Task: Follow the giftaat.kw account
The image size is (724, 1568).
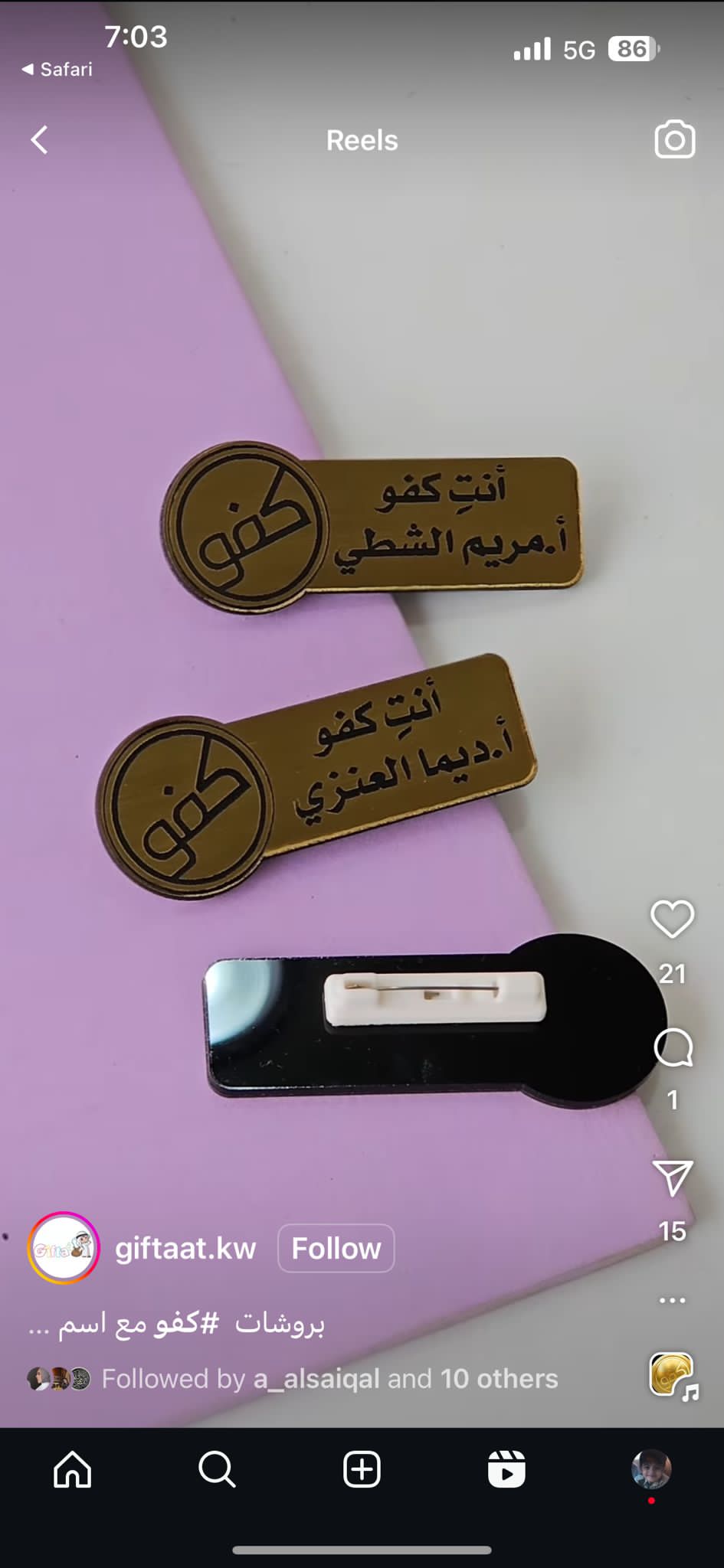Action: [336, 1249]
